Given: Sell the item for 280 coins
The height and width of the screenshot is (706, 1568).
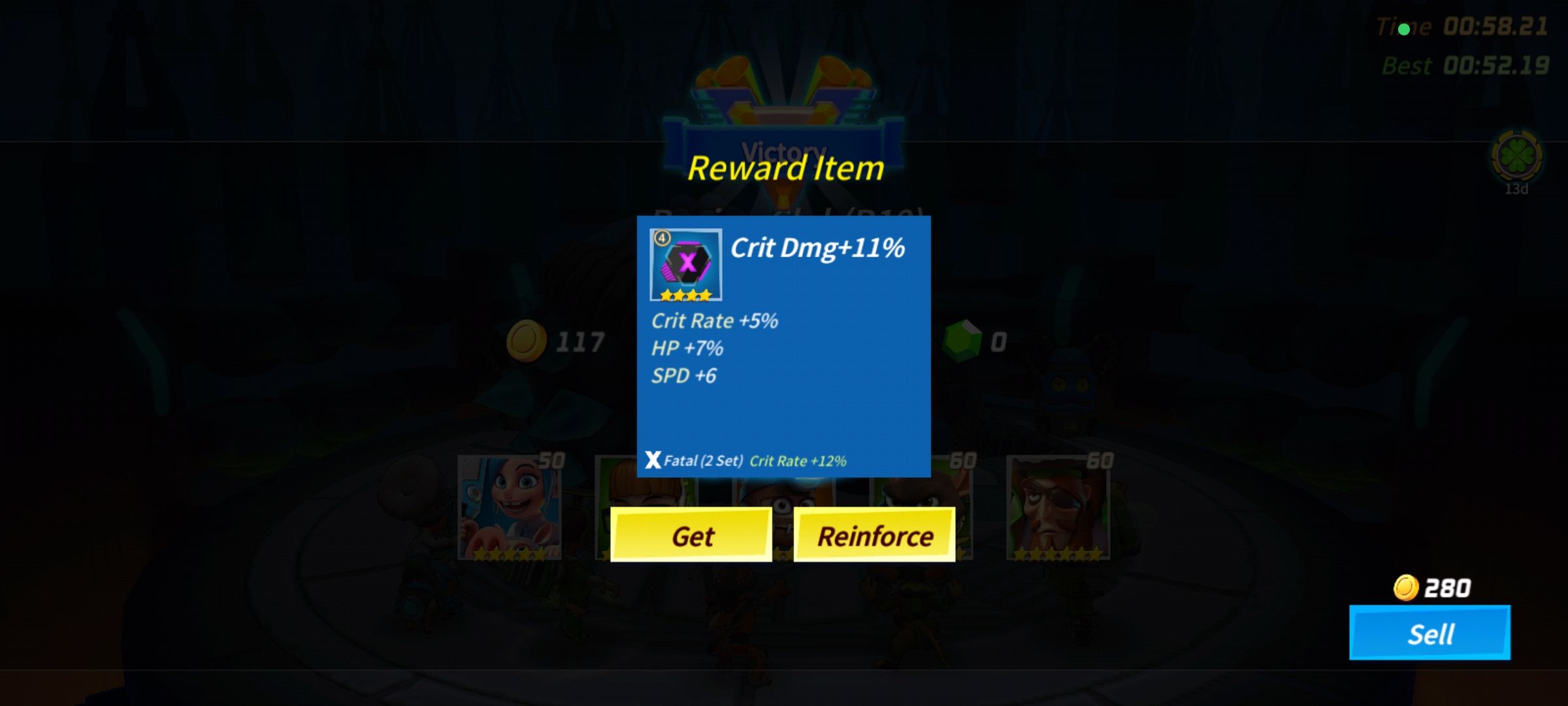Looking at the screenshot, I should pyautogui.click(x=1429, y=633).
